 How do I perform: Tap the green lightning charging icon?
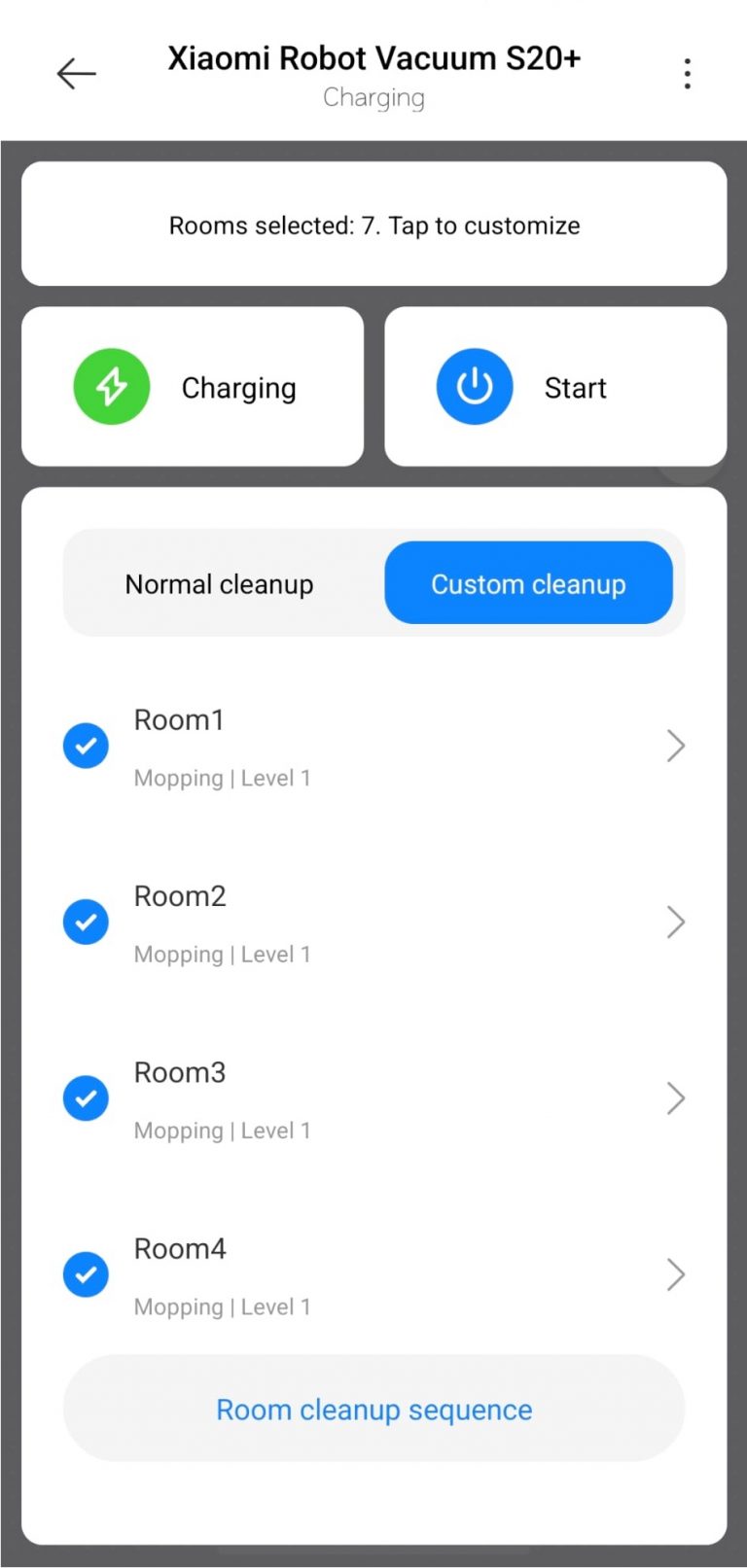tap(111, 386)
